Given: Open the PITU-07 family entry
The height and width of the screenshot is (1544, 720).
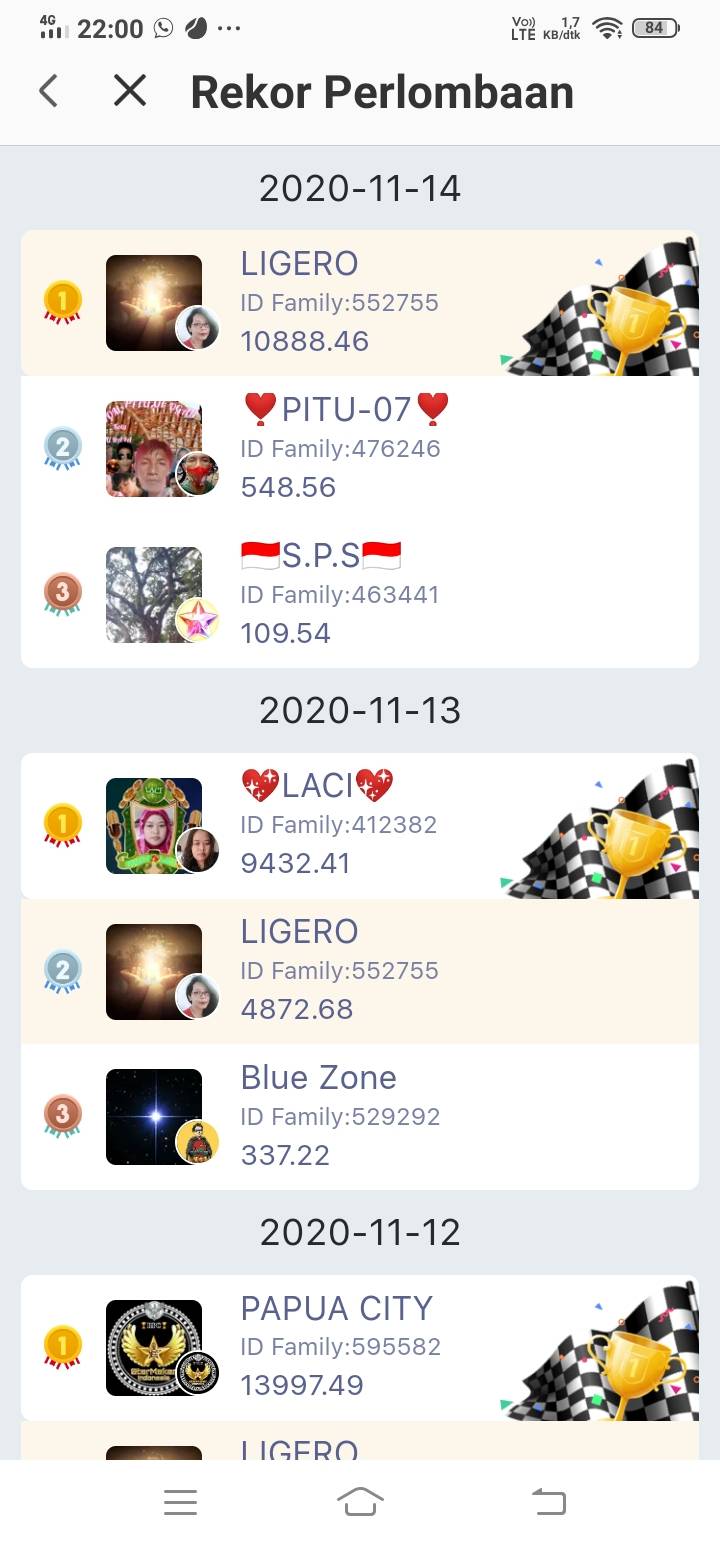Looking at the screenshot, I should (x=360, y=449).
